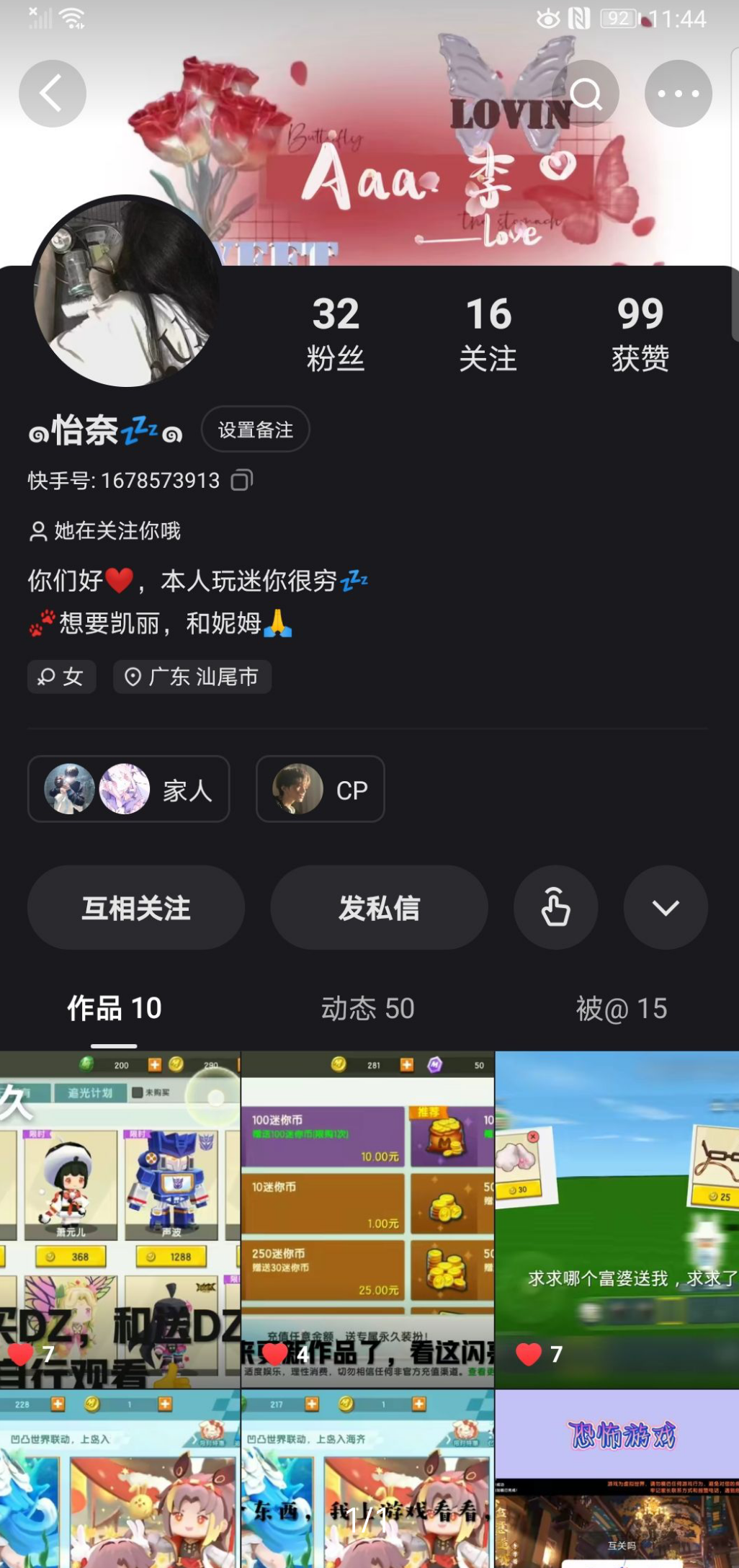The height and width of the screenshot is (1568, 739).
Task: Go back to the previous page
Action: point(52,94)
